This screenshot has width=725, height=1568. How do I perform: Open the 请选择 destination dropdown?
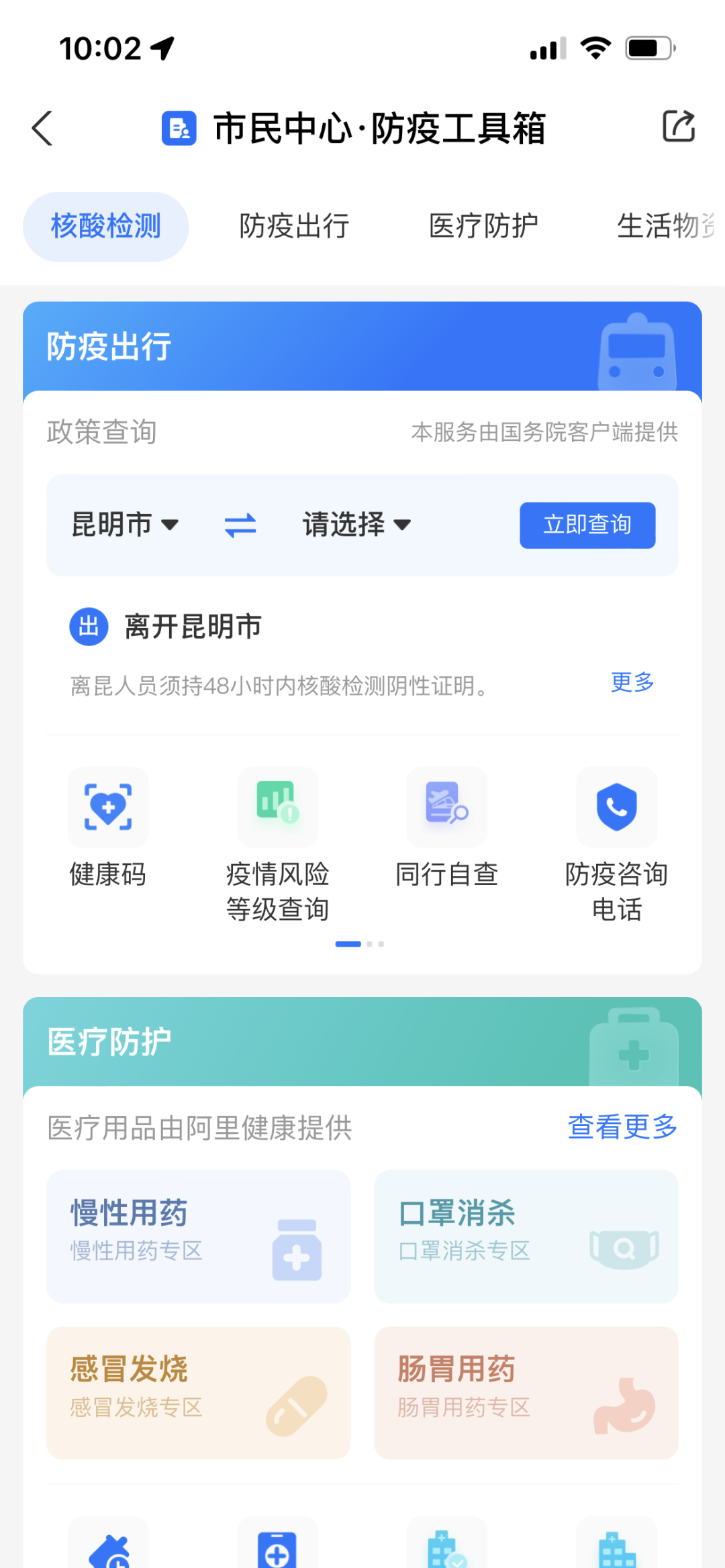356,525
